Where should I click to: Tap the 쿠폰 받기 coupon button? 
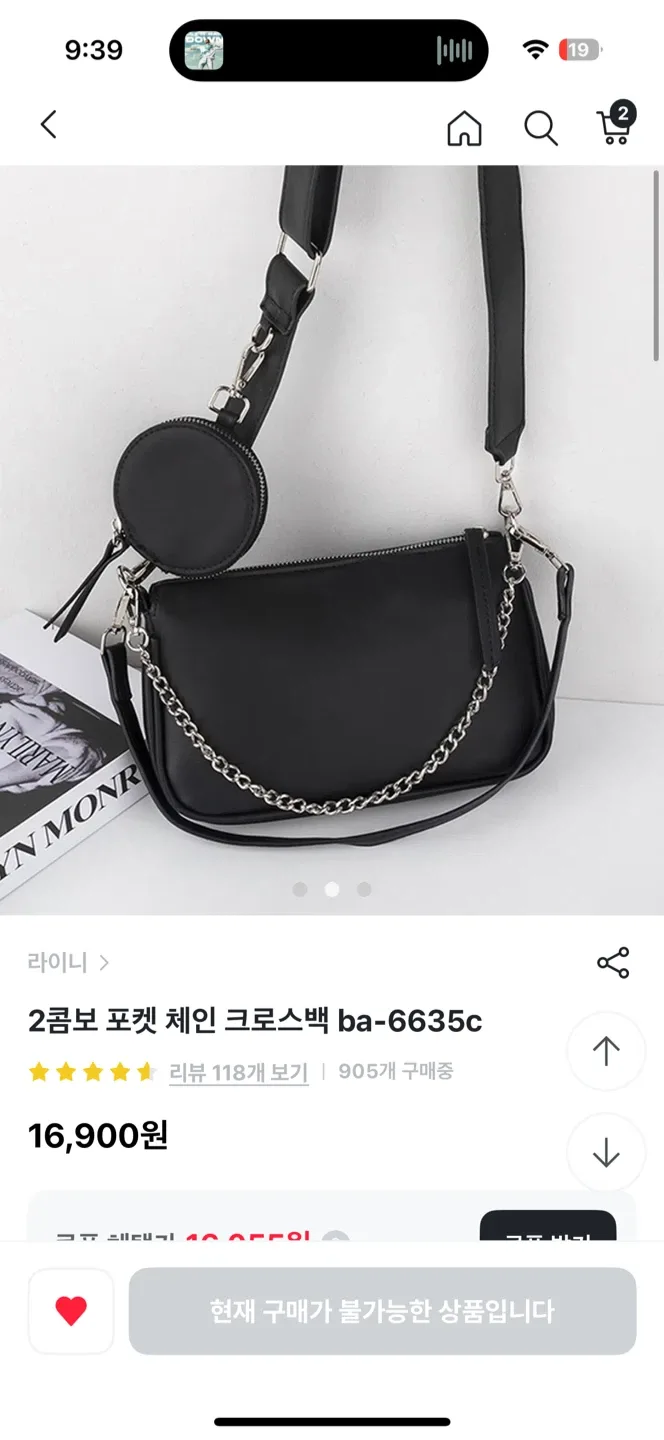[547, 1228]
